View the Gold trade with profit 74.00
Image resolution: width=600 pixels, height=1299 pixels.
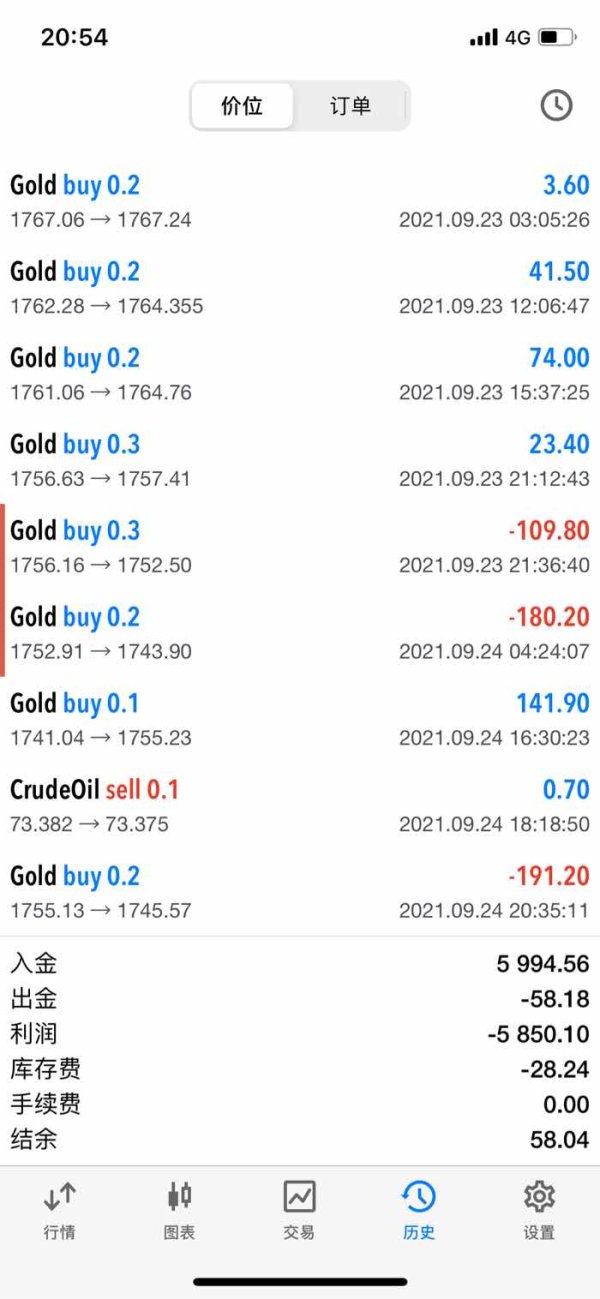[x=300, y=374]
